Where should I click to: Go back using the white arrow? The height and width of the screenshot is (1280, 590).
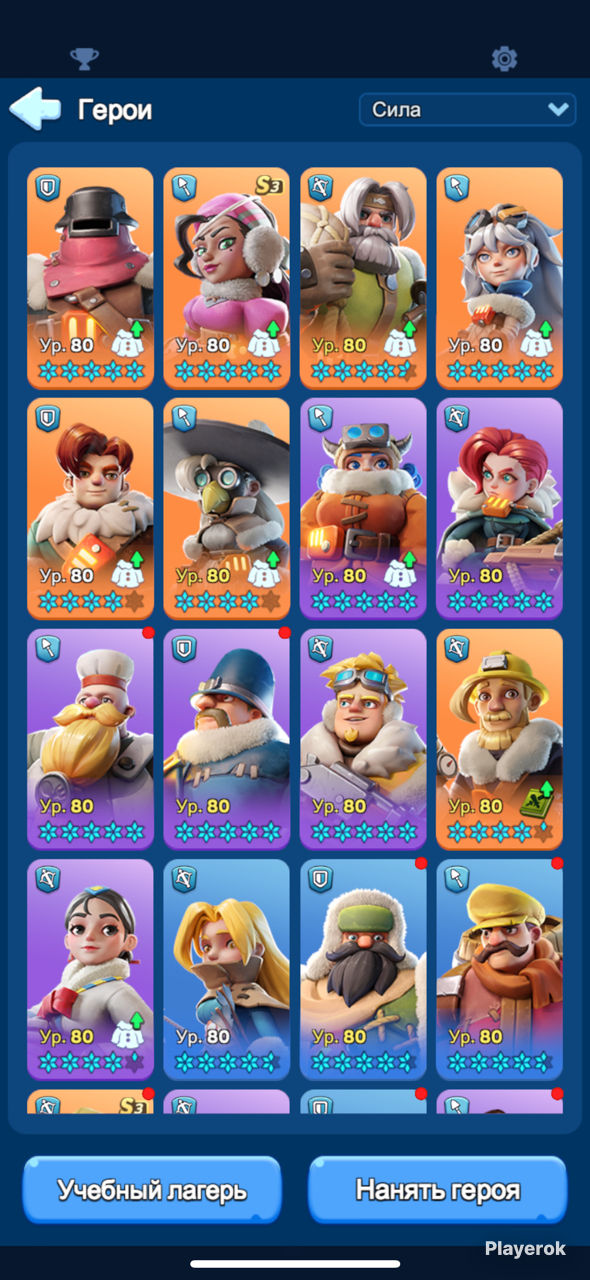point(36,109)
